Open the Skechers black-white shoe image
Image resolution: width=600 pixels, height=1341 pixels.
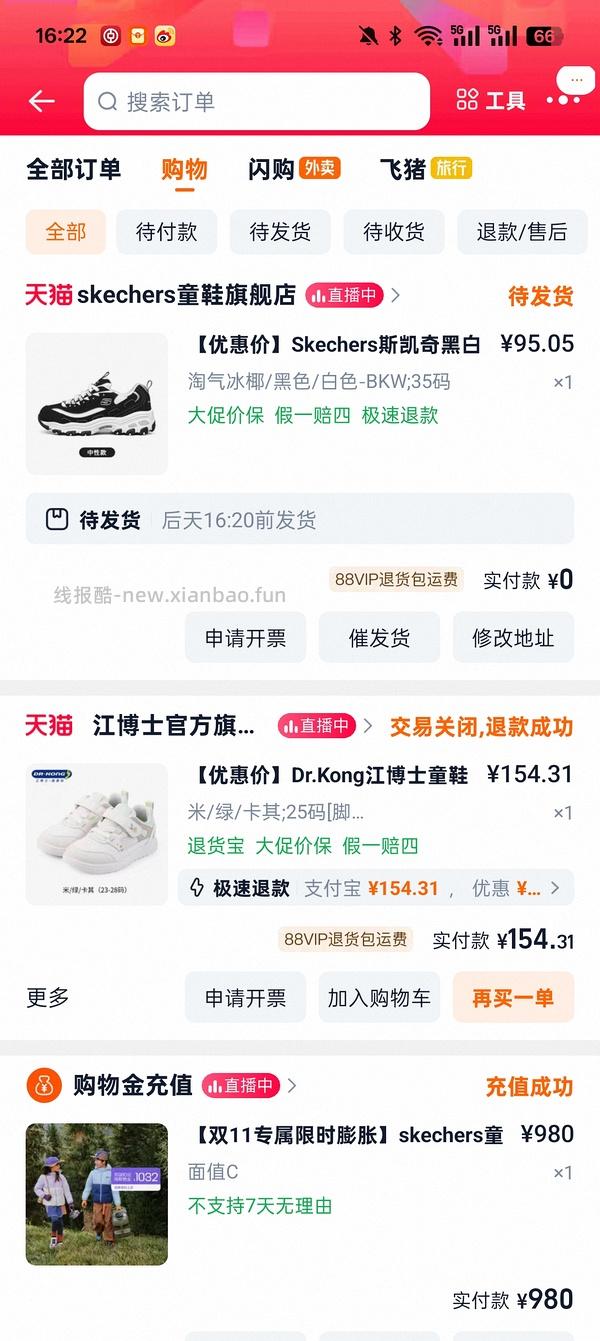pyautogui.click(x=96, y=403)
